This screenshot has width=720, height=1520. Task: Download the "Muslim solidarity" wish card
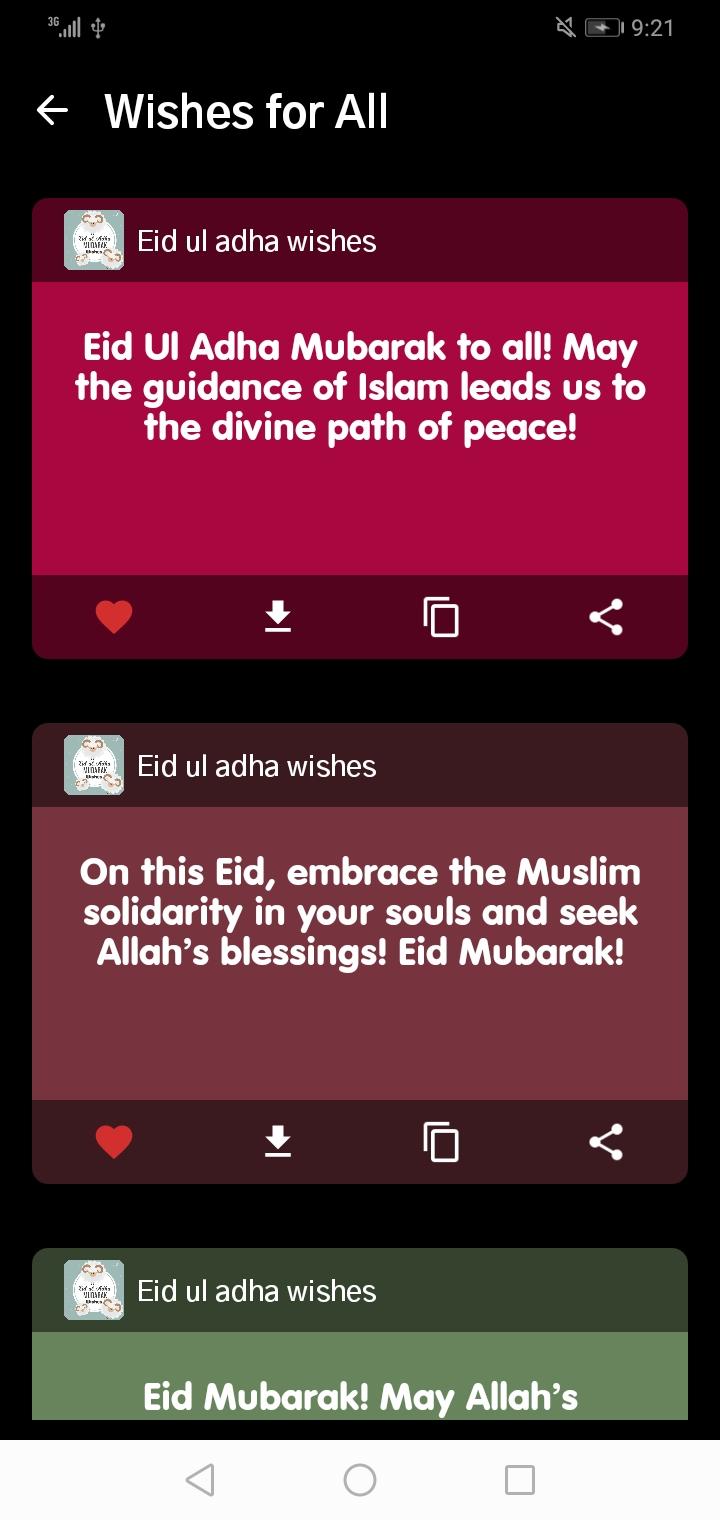[x=278, y=1142]
